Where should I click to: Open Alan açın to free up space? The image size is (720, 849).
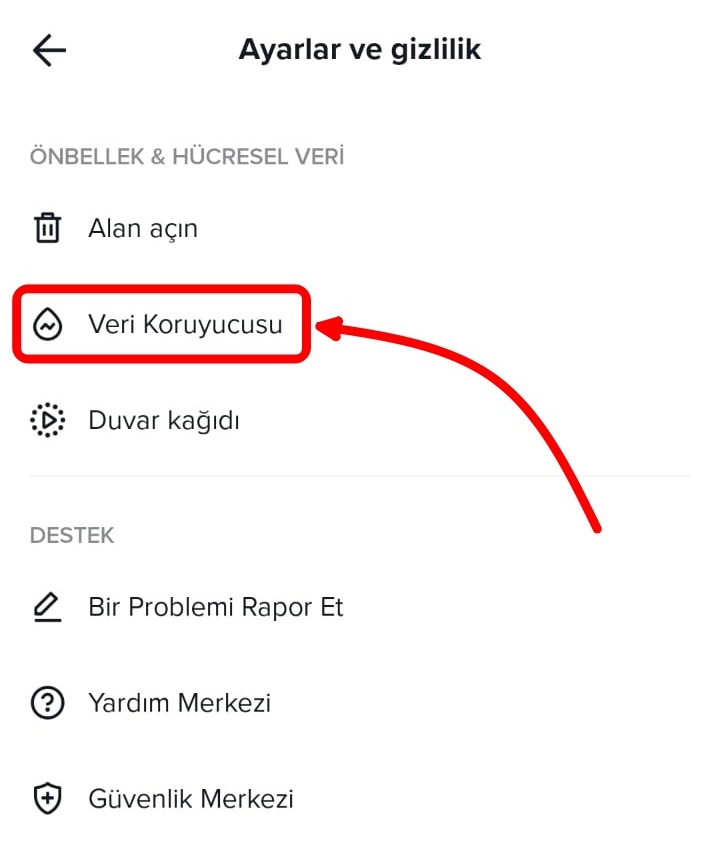click(142, 228)
